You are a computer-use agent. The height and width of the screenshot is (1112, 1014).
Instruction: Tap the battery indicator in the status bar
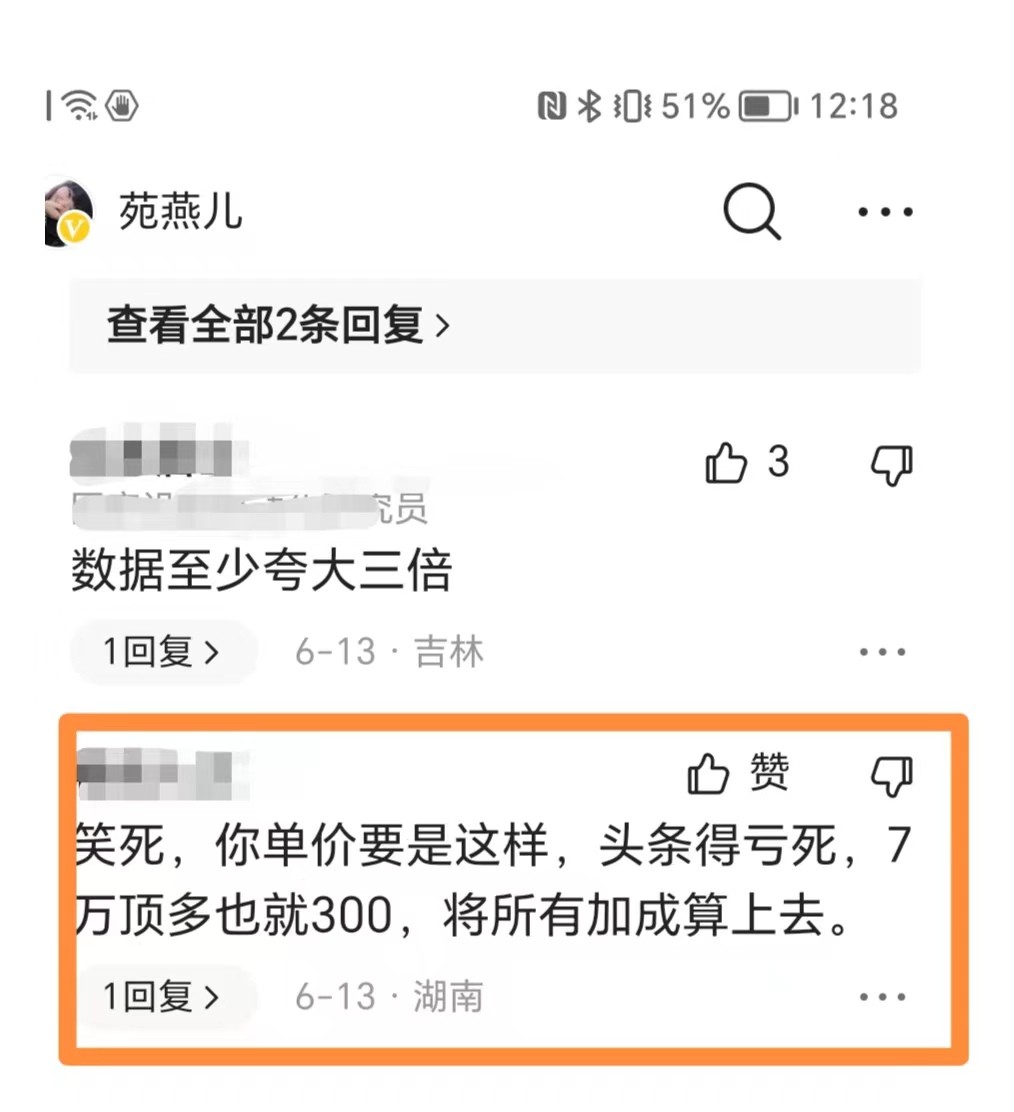764,105
